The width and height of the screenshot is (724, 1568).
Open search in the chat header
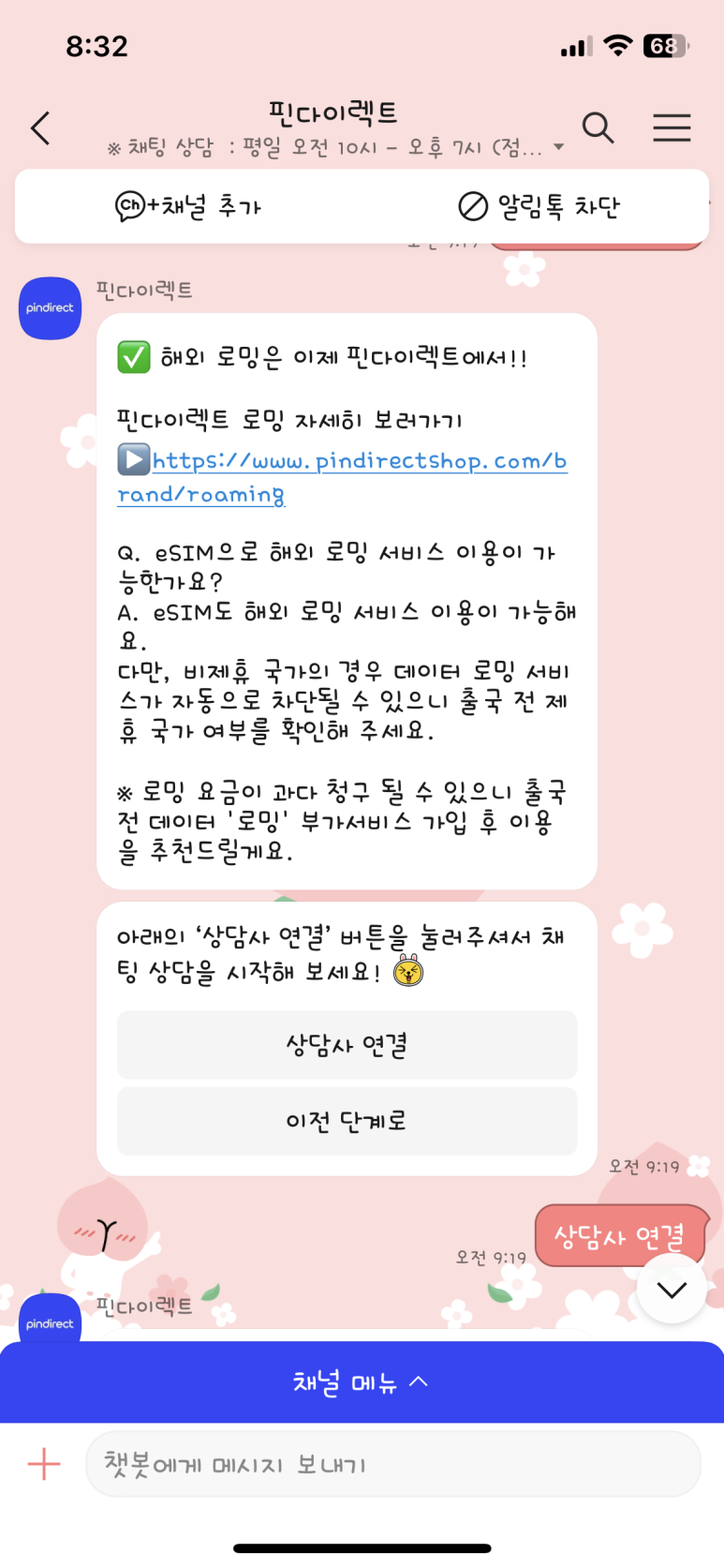pos(598,127)
